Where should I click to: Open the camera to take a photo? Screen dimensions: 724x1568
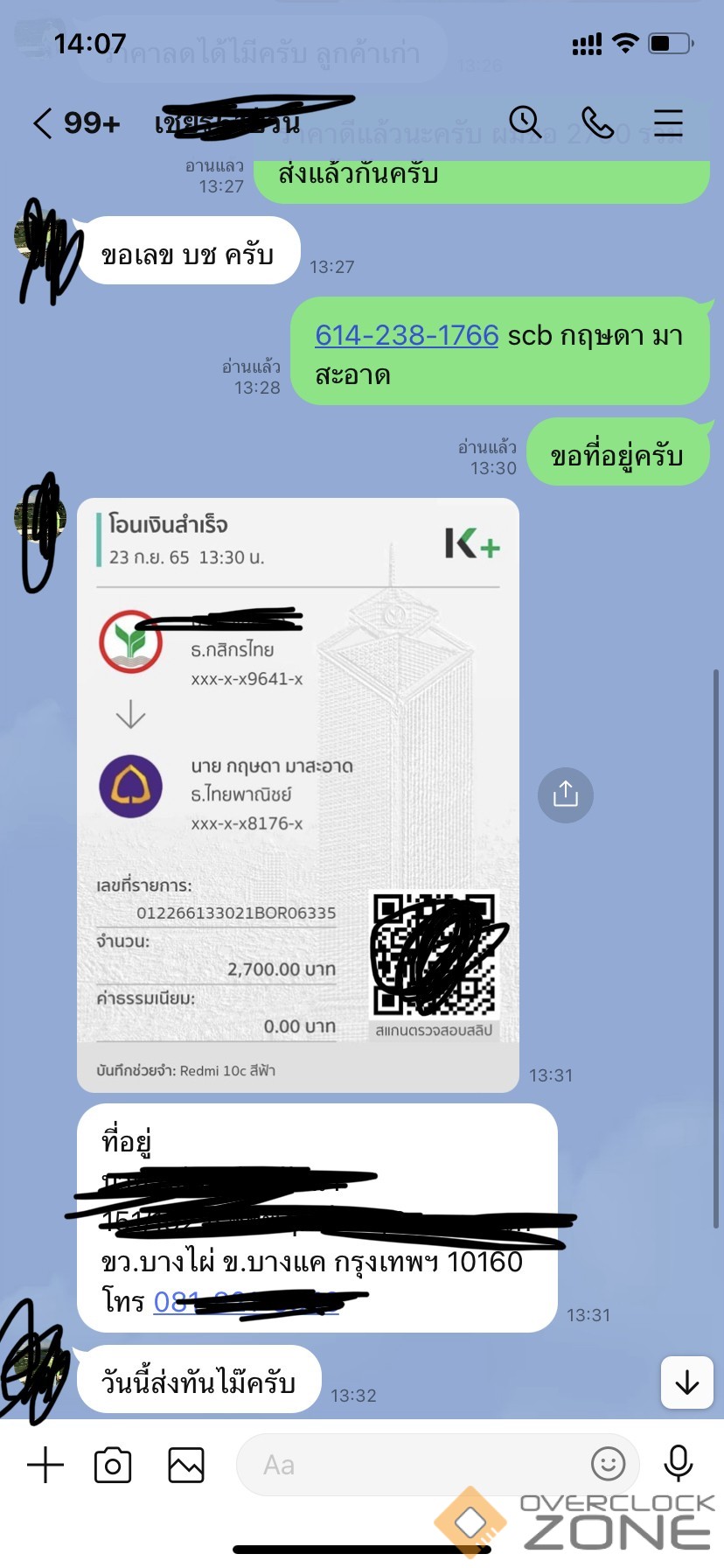113,1465
